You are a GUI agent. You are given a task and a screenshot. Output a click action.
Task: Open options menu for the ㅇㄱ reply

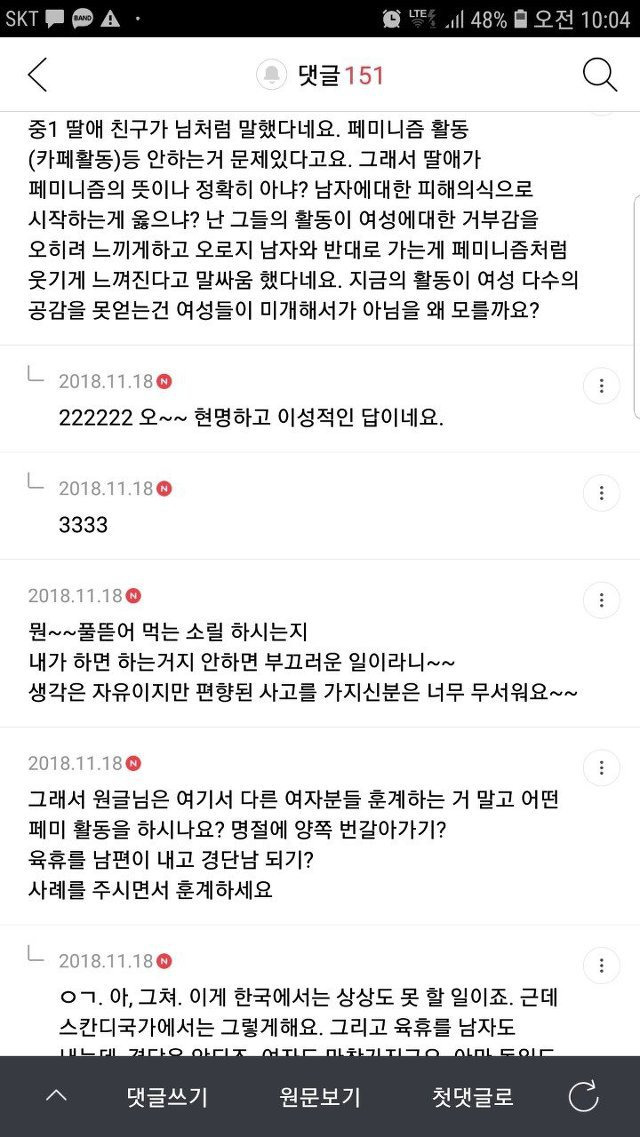pos(602,966)
